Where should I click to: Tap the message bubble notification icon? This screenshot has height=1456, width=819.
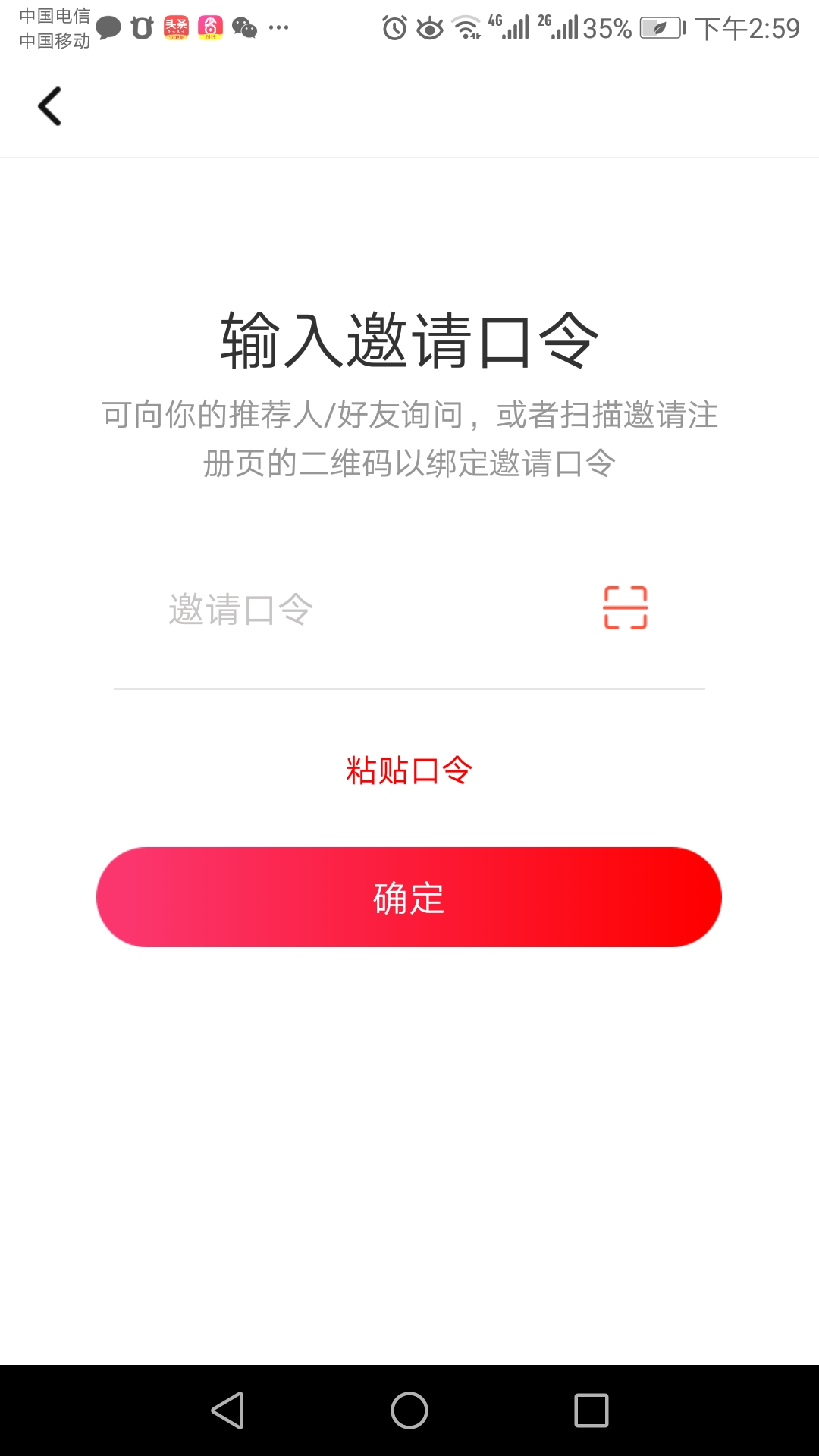point(108,27)
